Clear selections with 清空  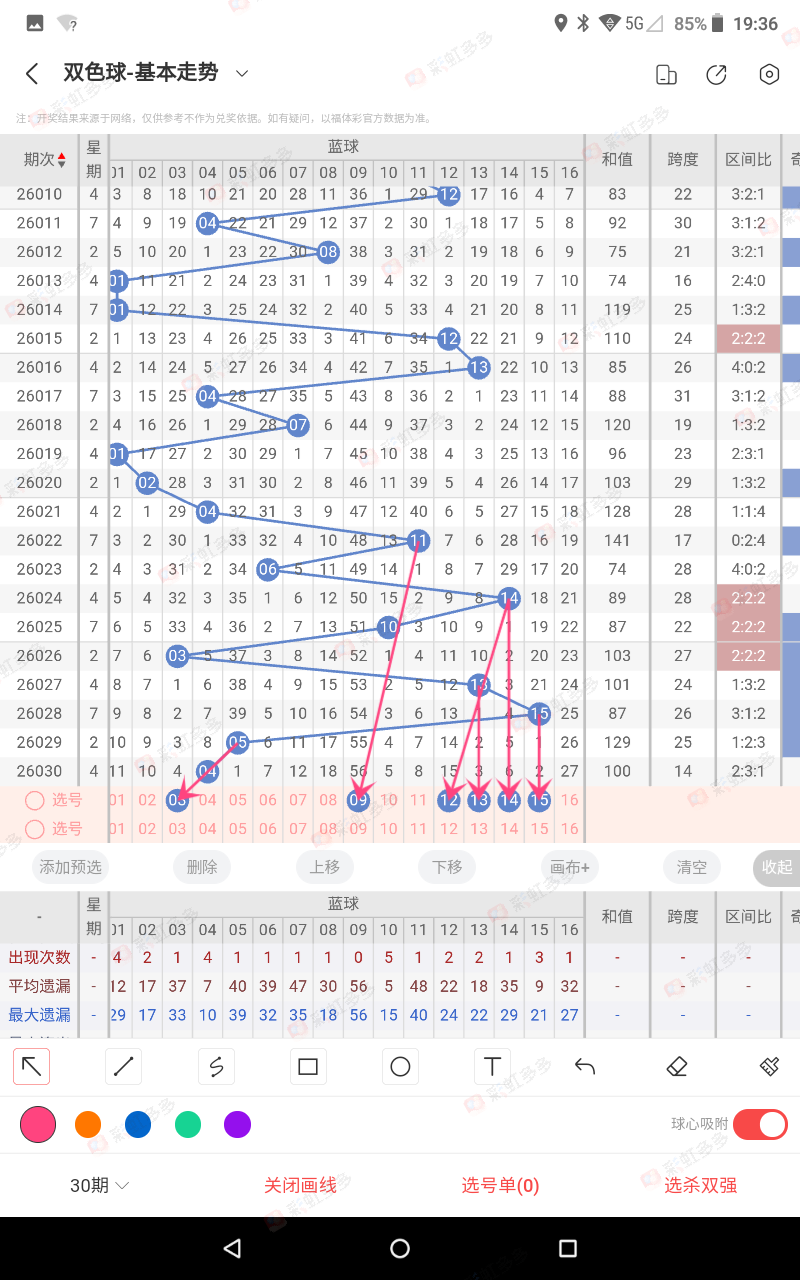point(692,867)
